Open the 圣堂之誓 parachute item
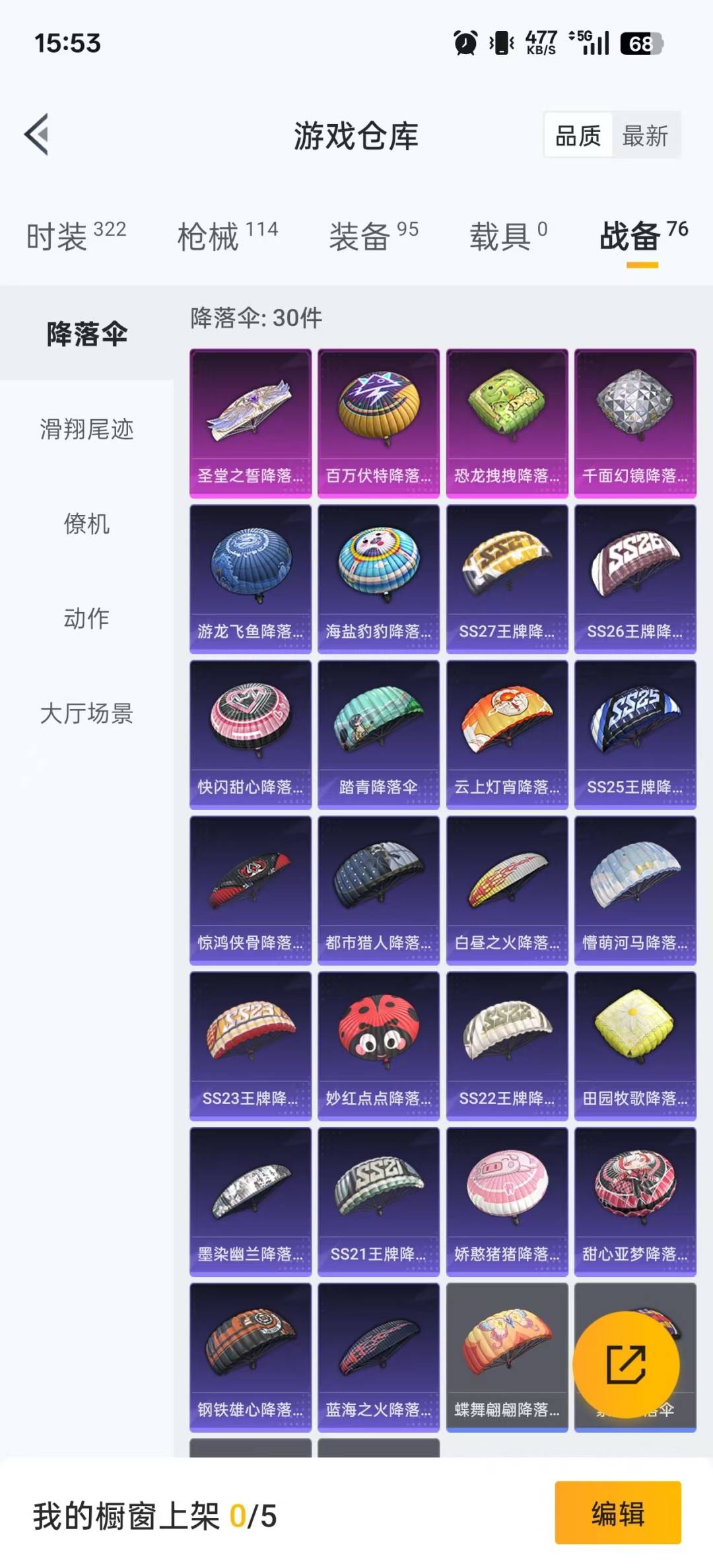 pyautogui.click(x=250, y=423)
